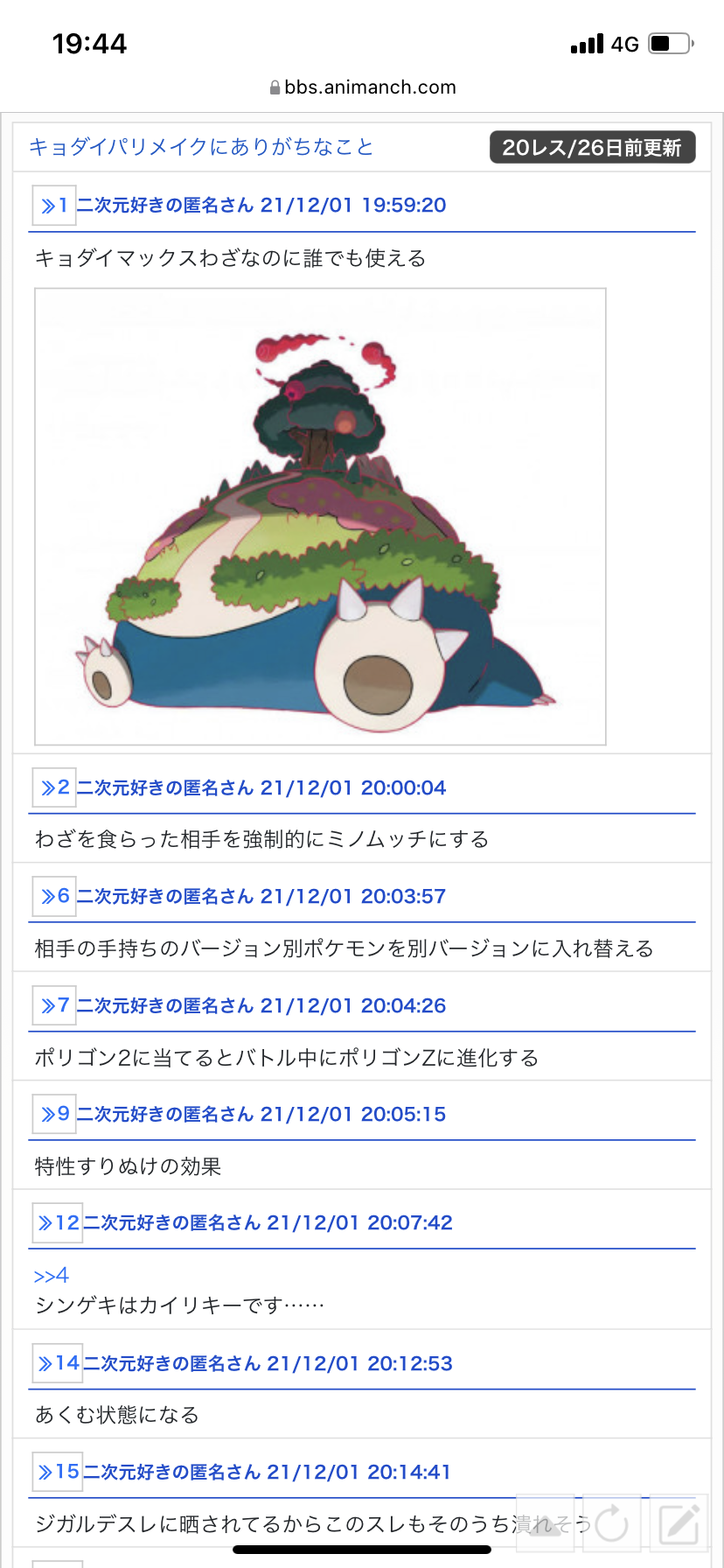Follow the >>4 reply anchor link
The height and width of the screenshot is (1568, 724).
coord(51,1276)
